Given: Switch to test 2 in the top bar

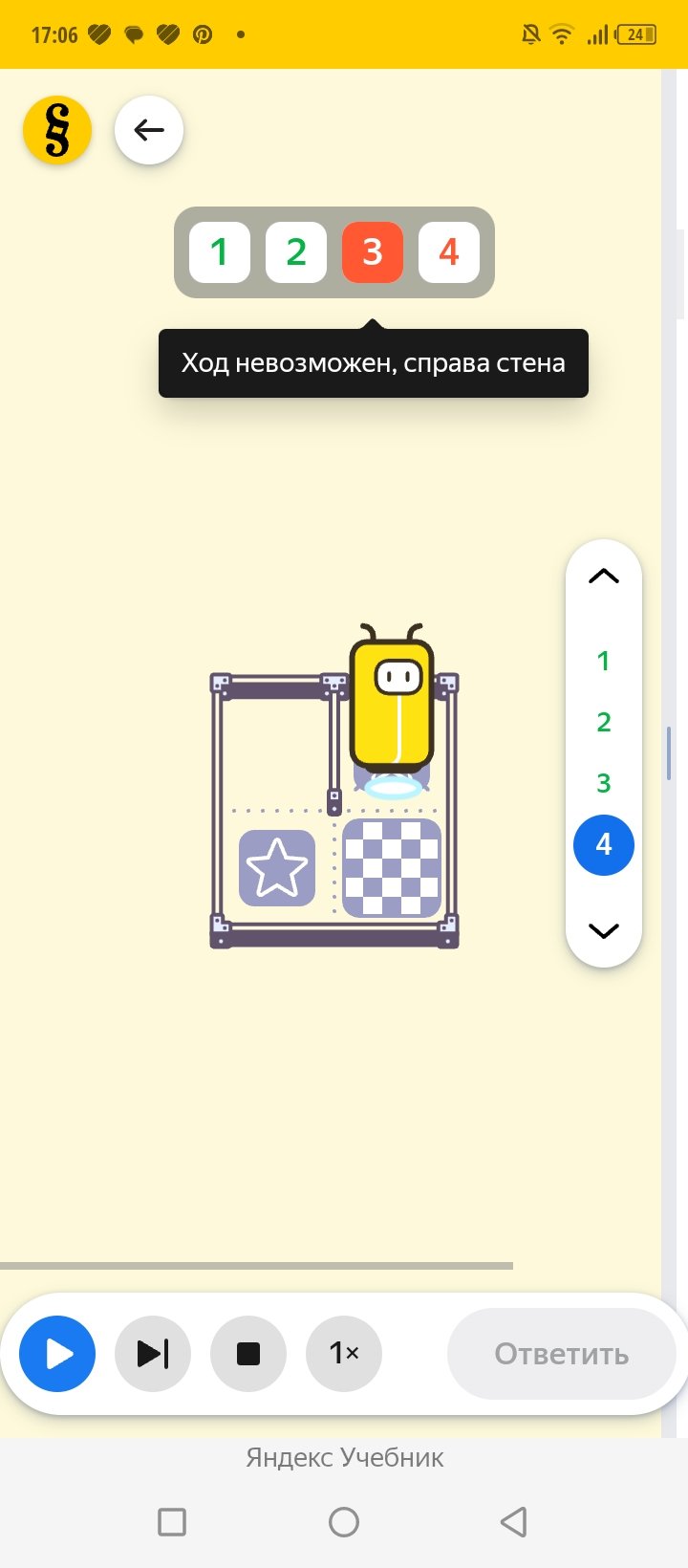Looking at the screenshot, I should coord(296,252).
